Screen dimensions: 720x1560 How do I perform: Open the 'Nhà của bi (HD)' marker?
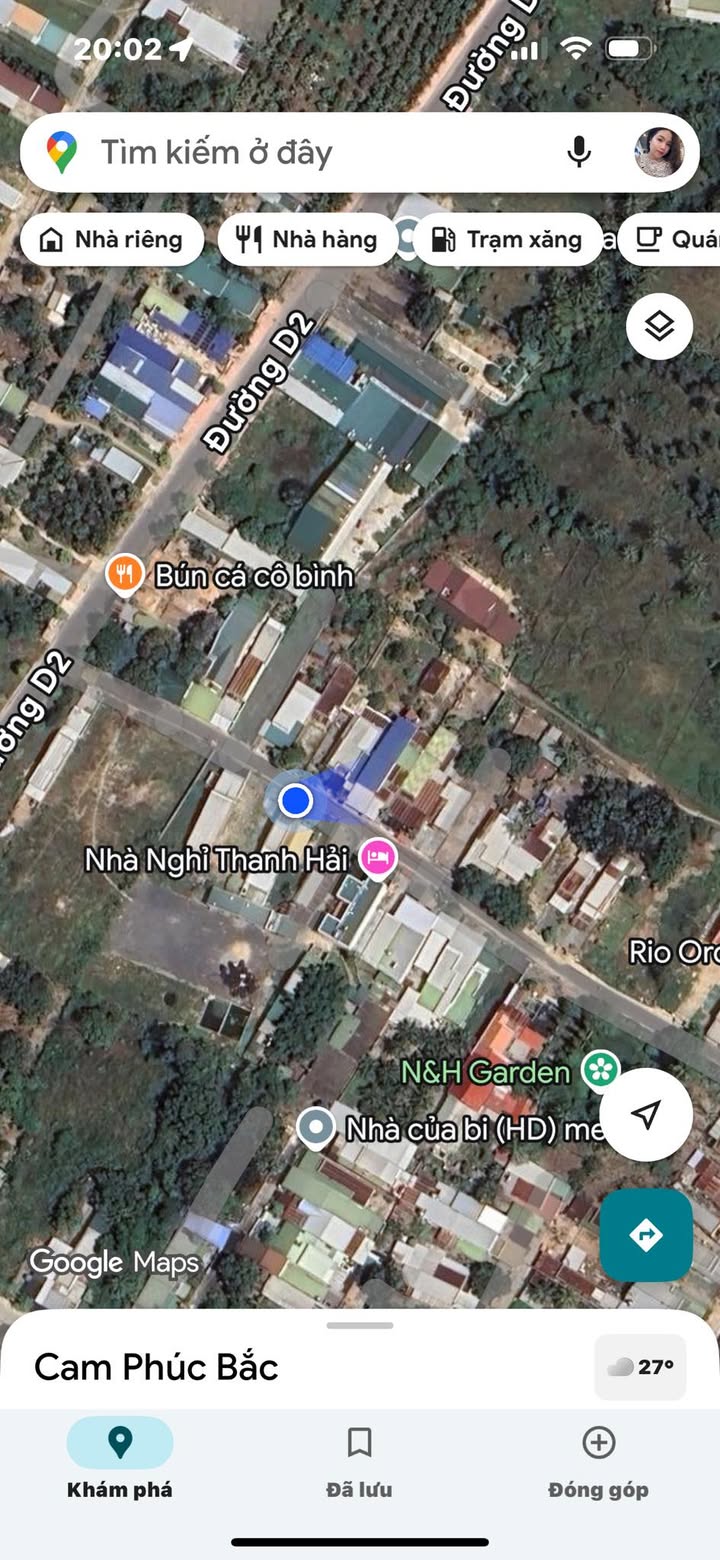click(317, 1129)
